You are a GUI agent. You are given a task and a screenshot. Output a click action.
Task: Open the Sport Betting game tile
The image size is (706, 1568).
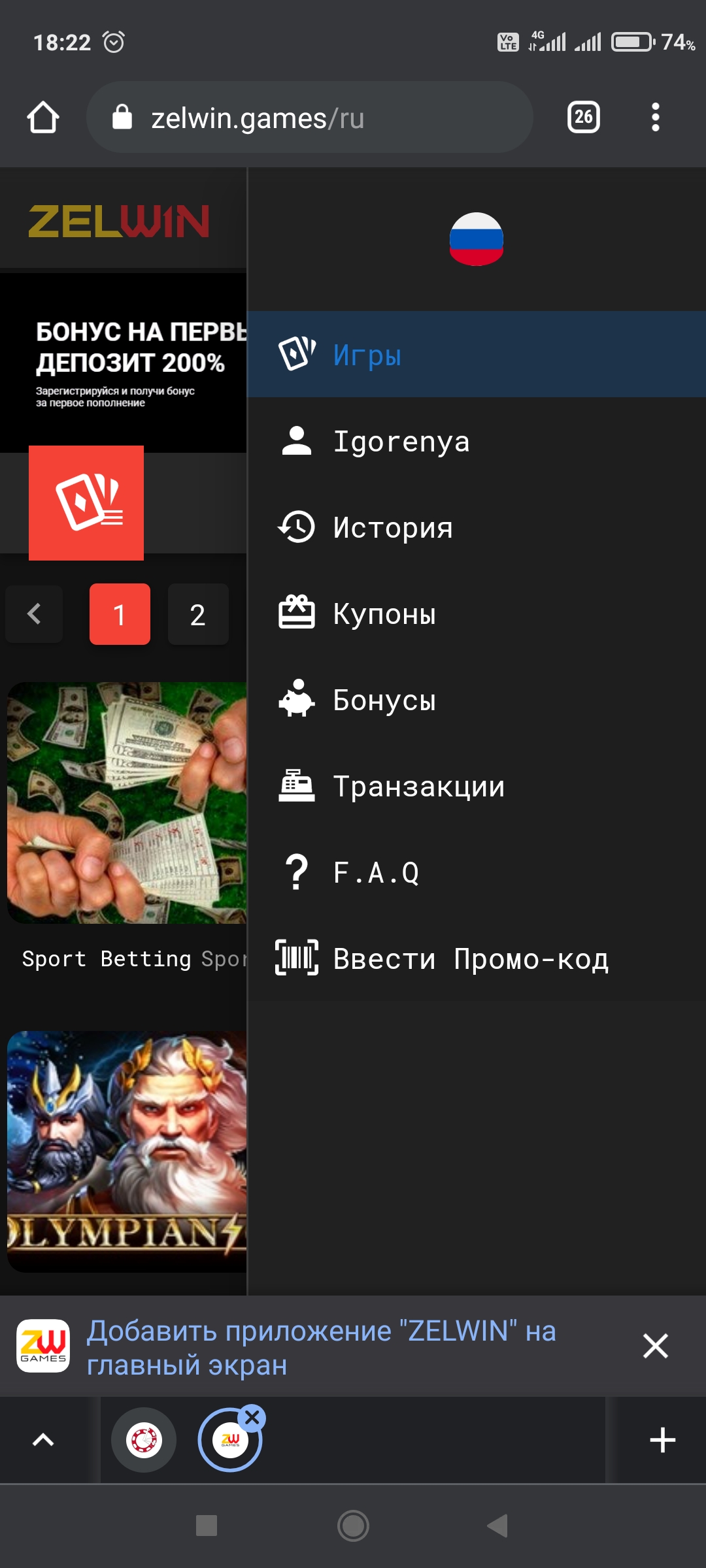coord(127,802)
